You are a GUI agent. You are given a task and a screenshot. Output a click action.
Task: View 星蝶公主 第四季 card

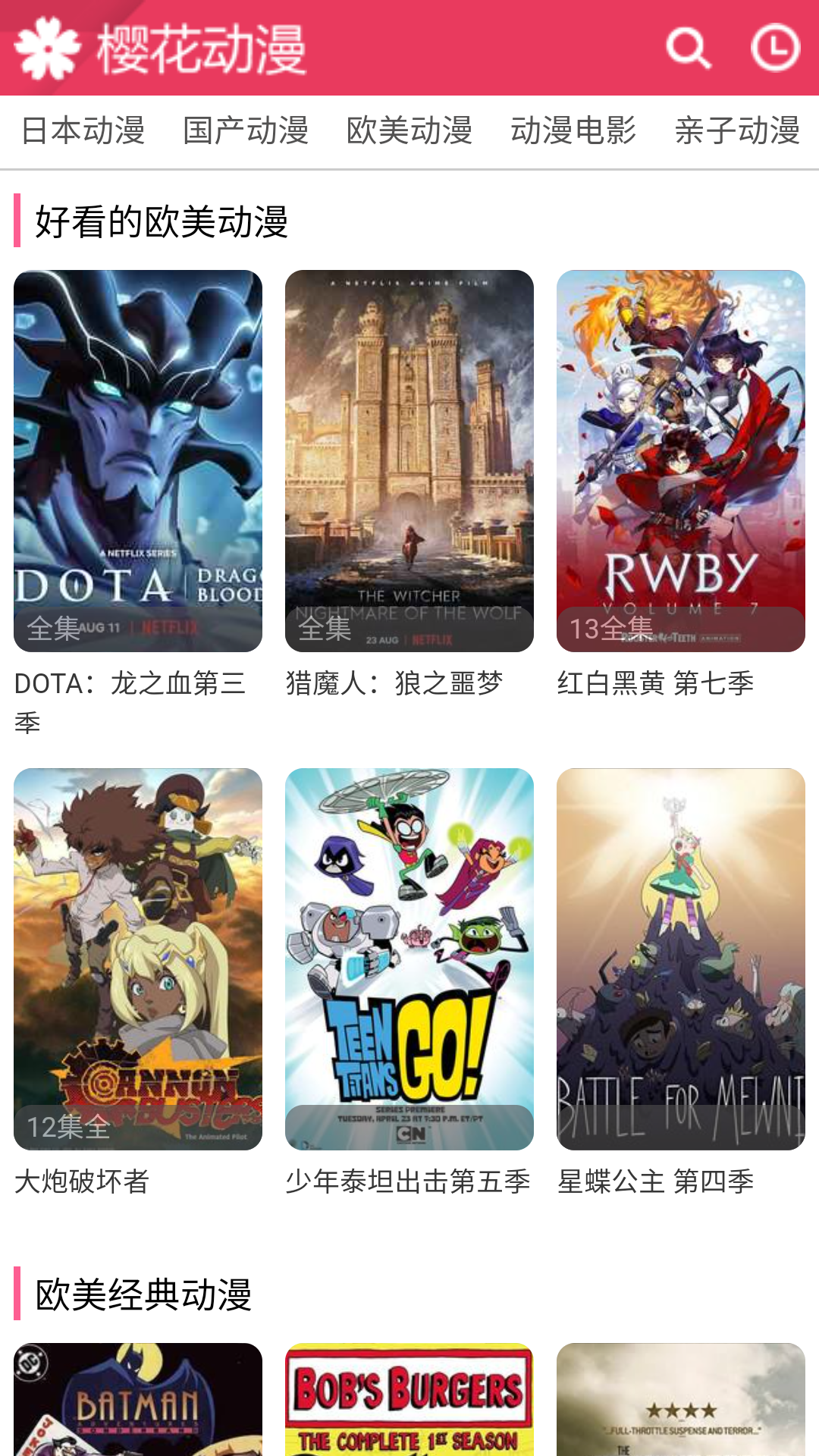pos(681,959)
